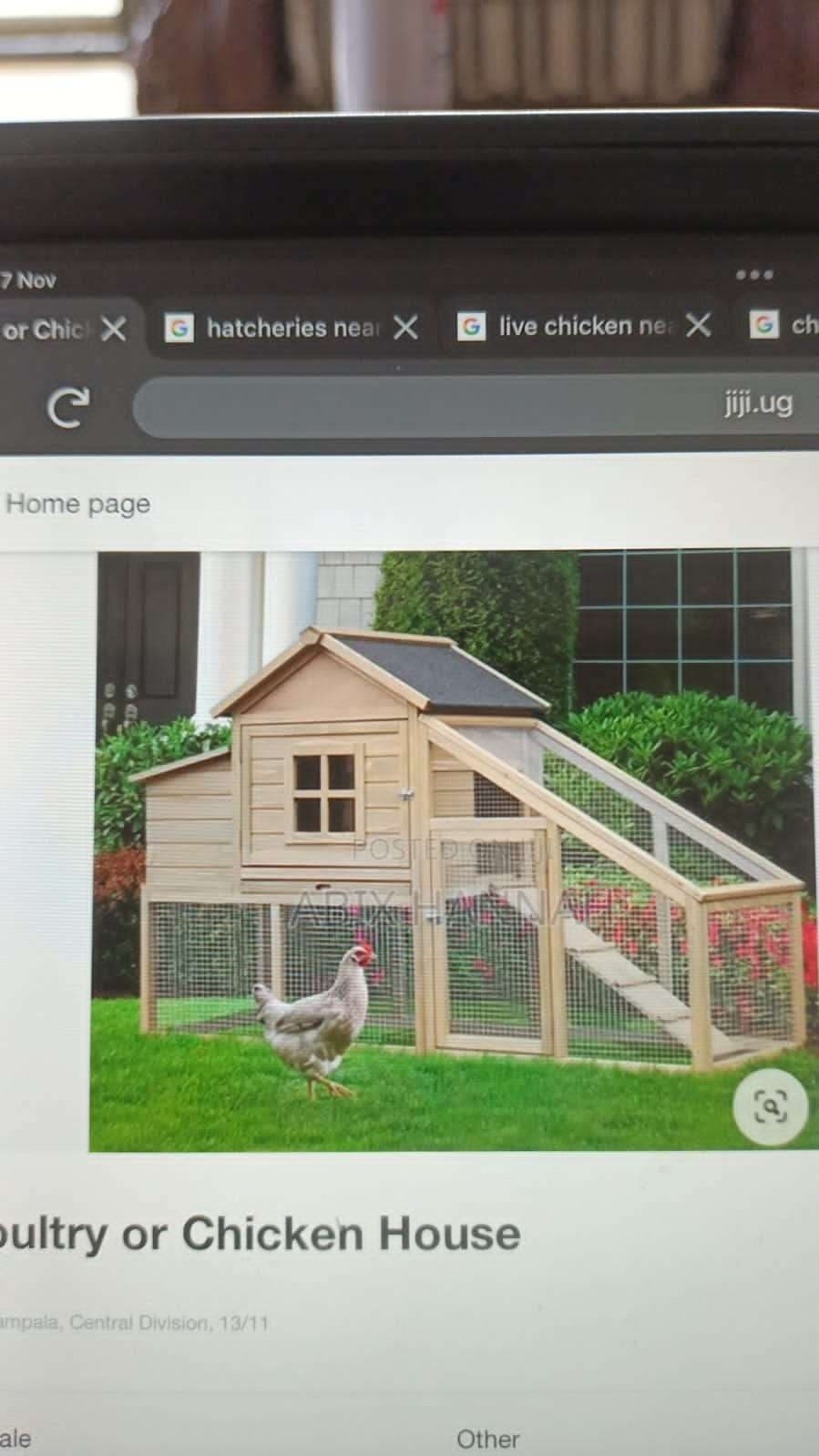Tap the jiji.ug address bar

[476, 404]
